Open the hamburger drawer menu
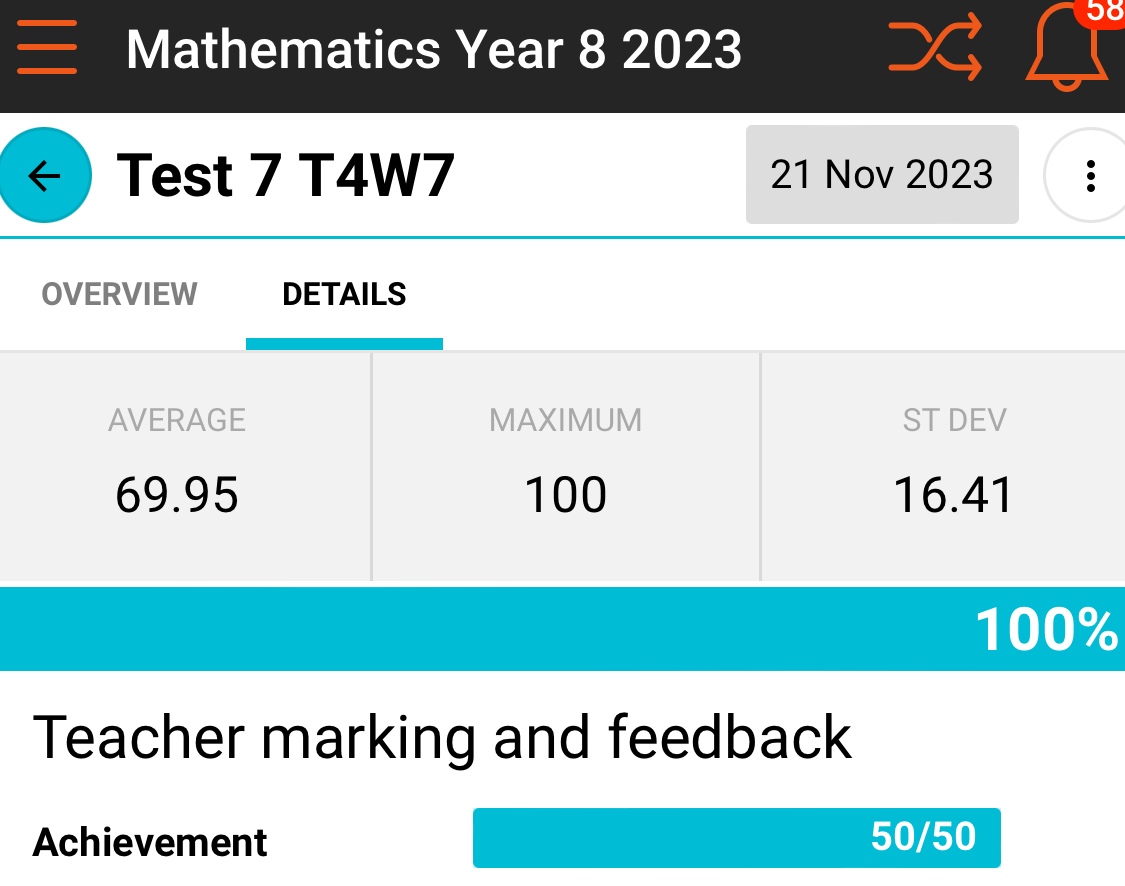 [x=47, y=48]
